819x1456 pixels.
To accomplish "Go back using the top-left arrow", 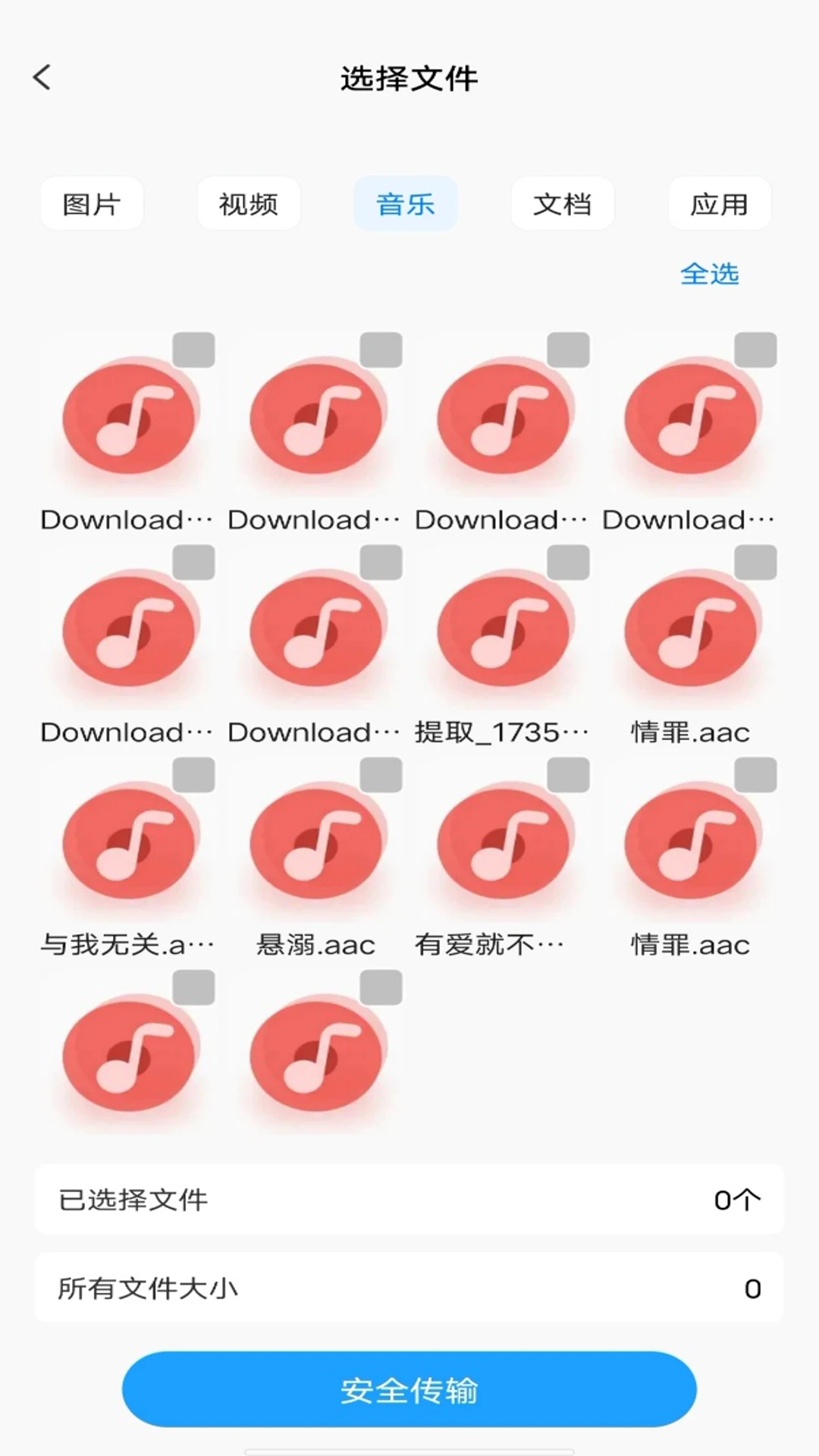I will (42, 77).
